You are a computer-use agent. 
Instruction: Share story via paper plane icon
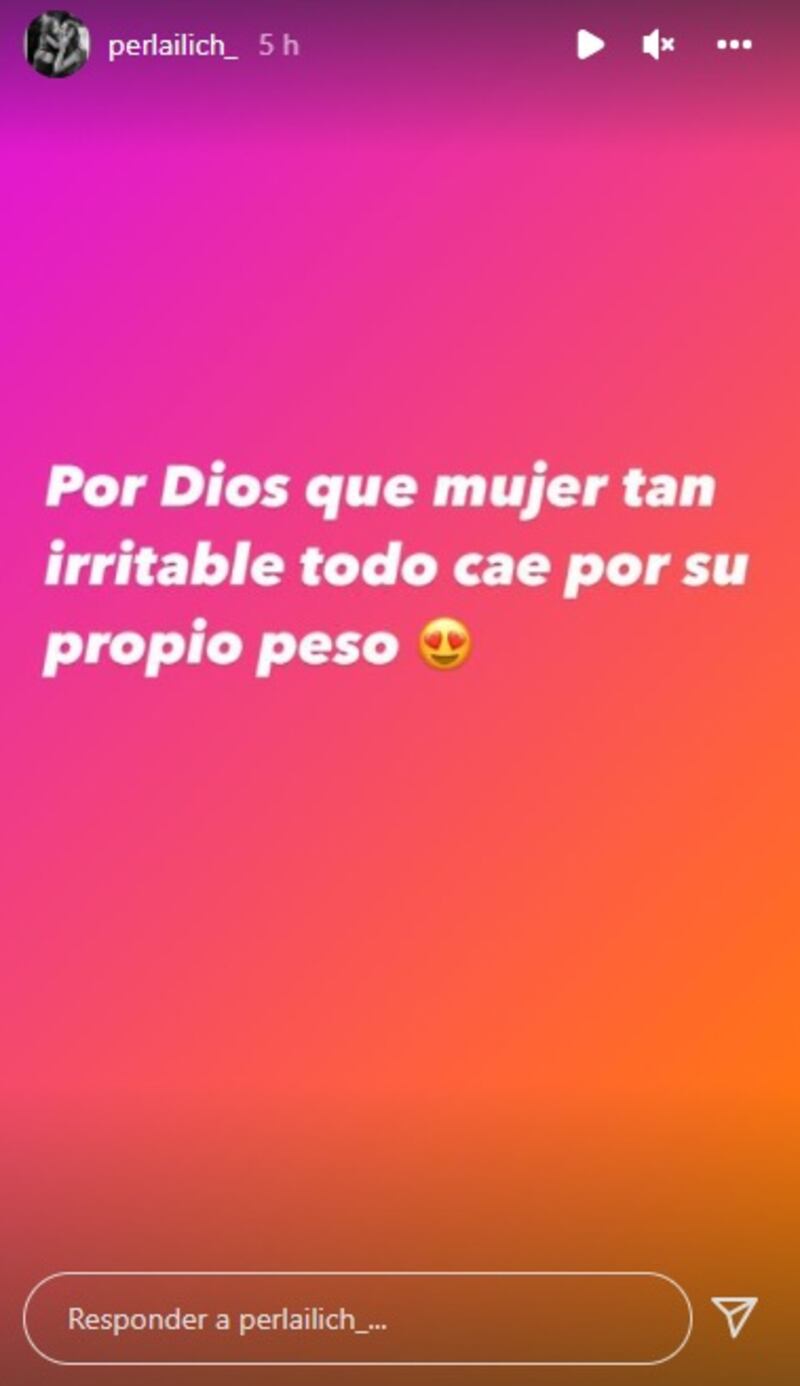735,1316
